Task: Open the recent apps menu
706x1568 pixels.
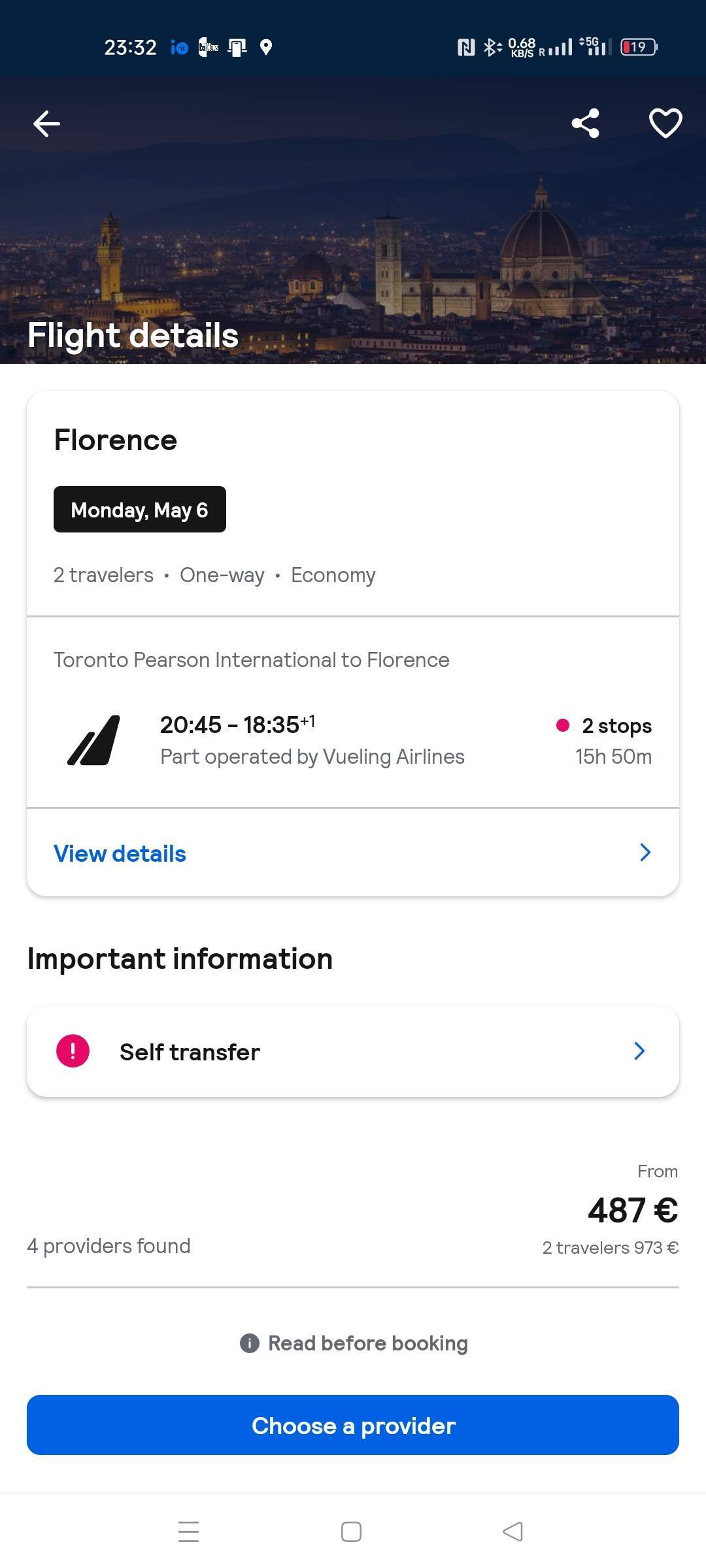Action: click(x=189, y=1531)
